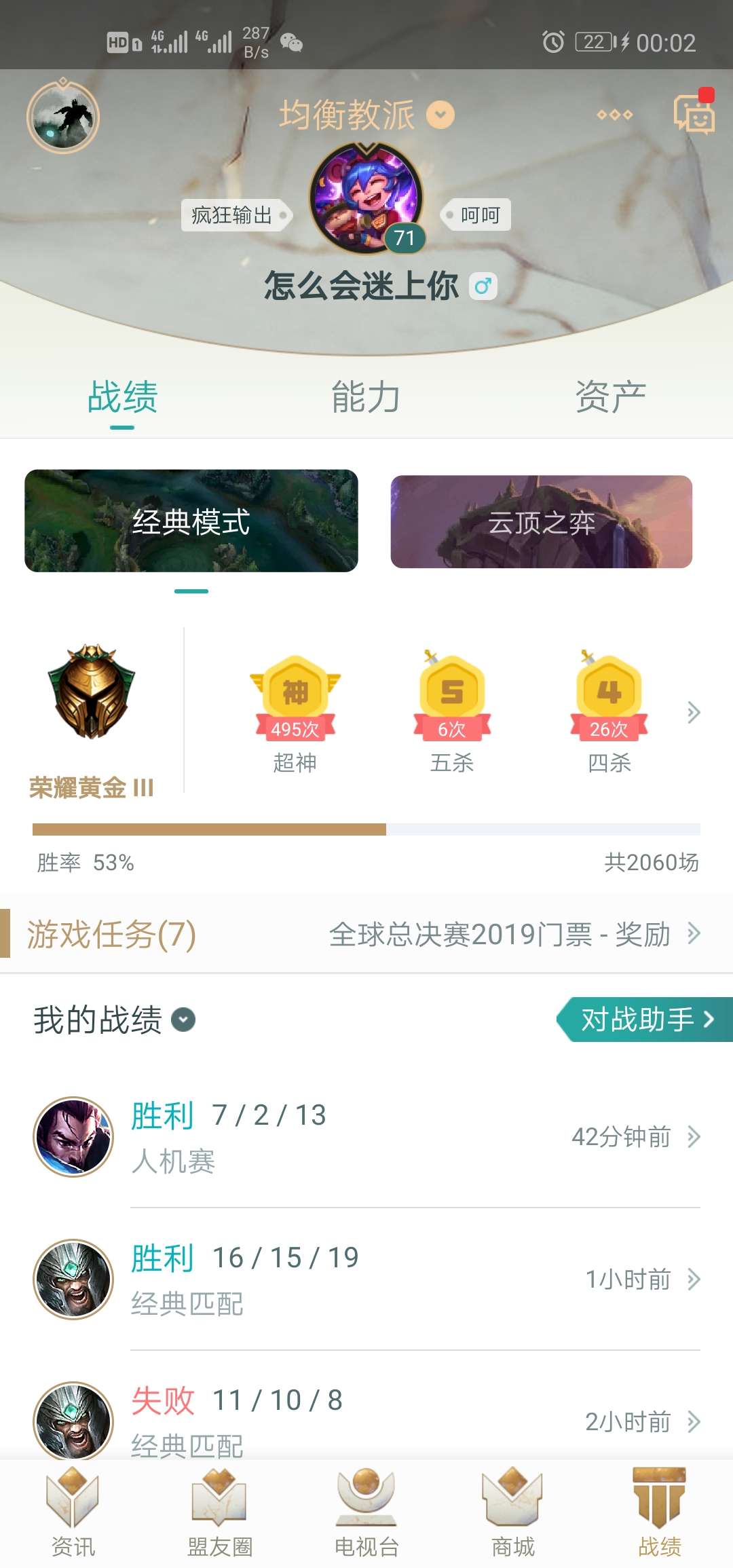Switch to the 能力 tab
Viewport: 733px width, 1568px height.
click(x=366, y=397)
